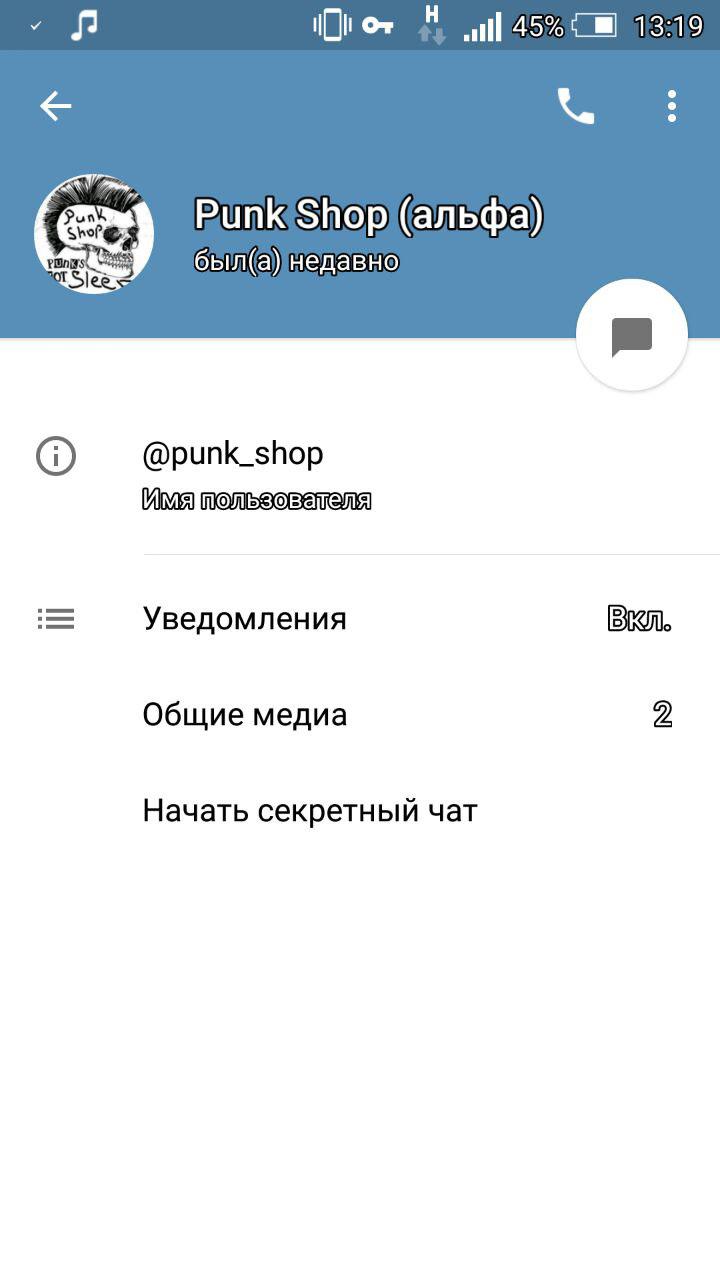Viewport: 720px width, 1280px height.
Task: Call Punk Shop with the phone icon
Action: (576, 106)
